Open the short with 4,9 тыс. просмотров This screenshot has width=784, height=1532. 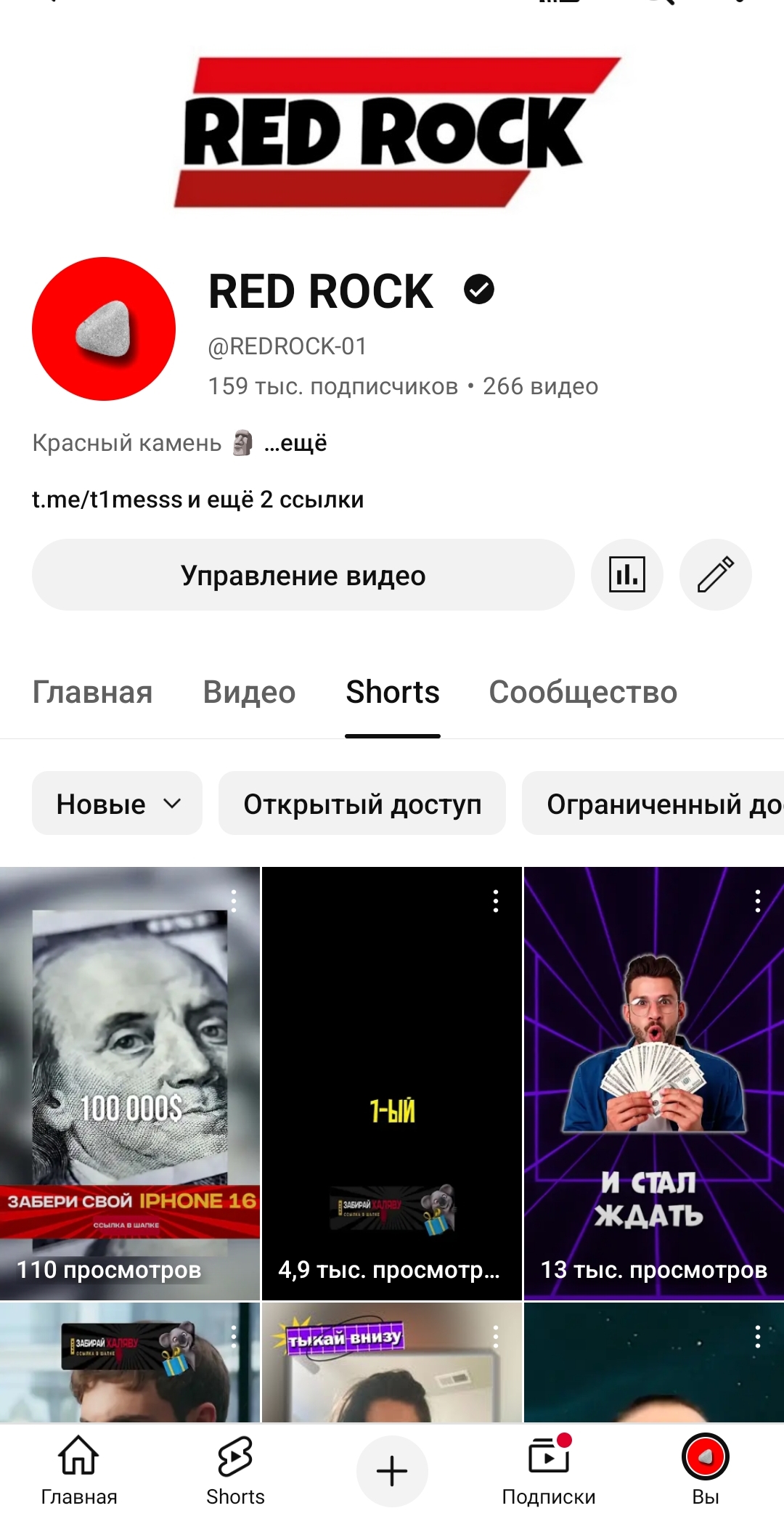391,1082
